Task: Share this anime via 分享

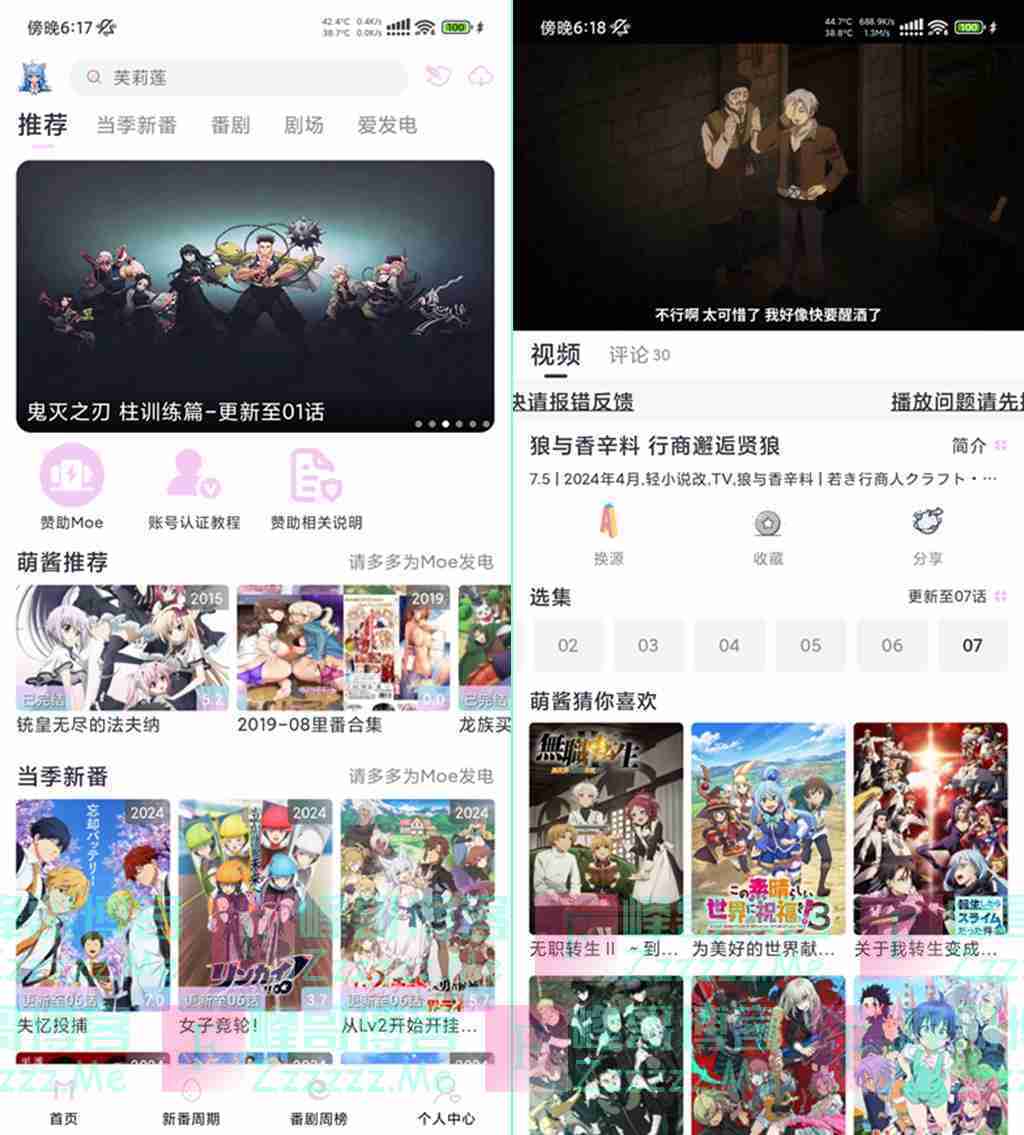Action: point(927,535)
